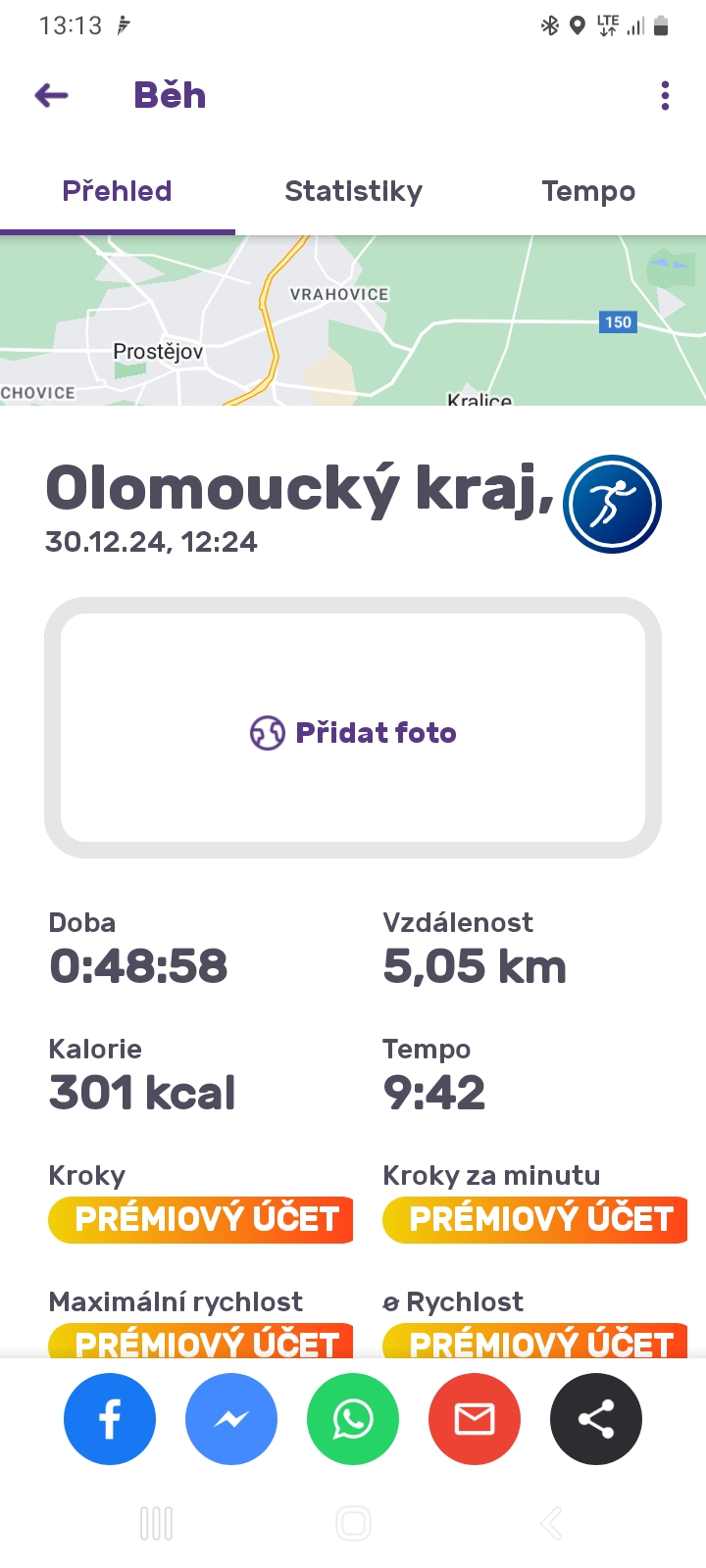
Task: Open the route map preview
Action: (x=353, y=320)
